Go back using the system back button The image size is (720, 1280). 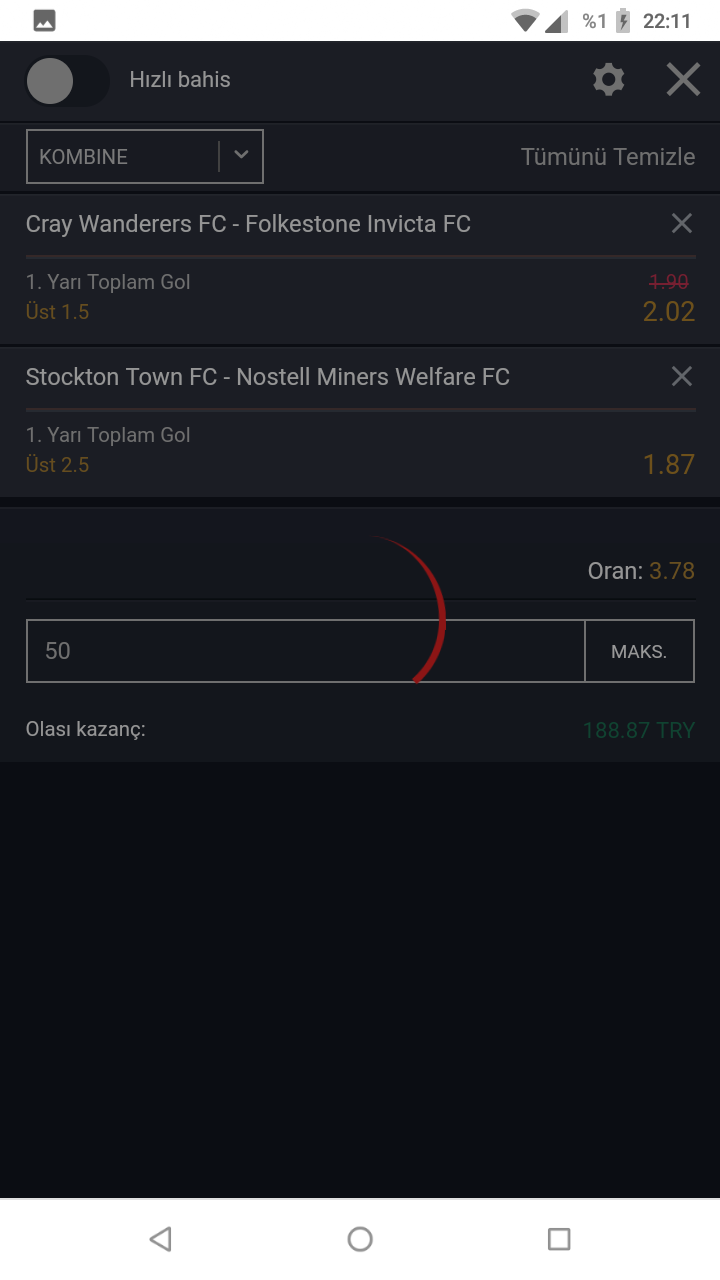click(160, 1239)
